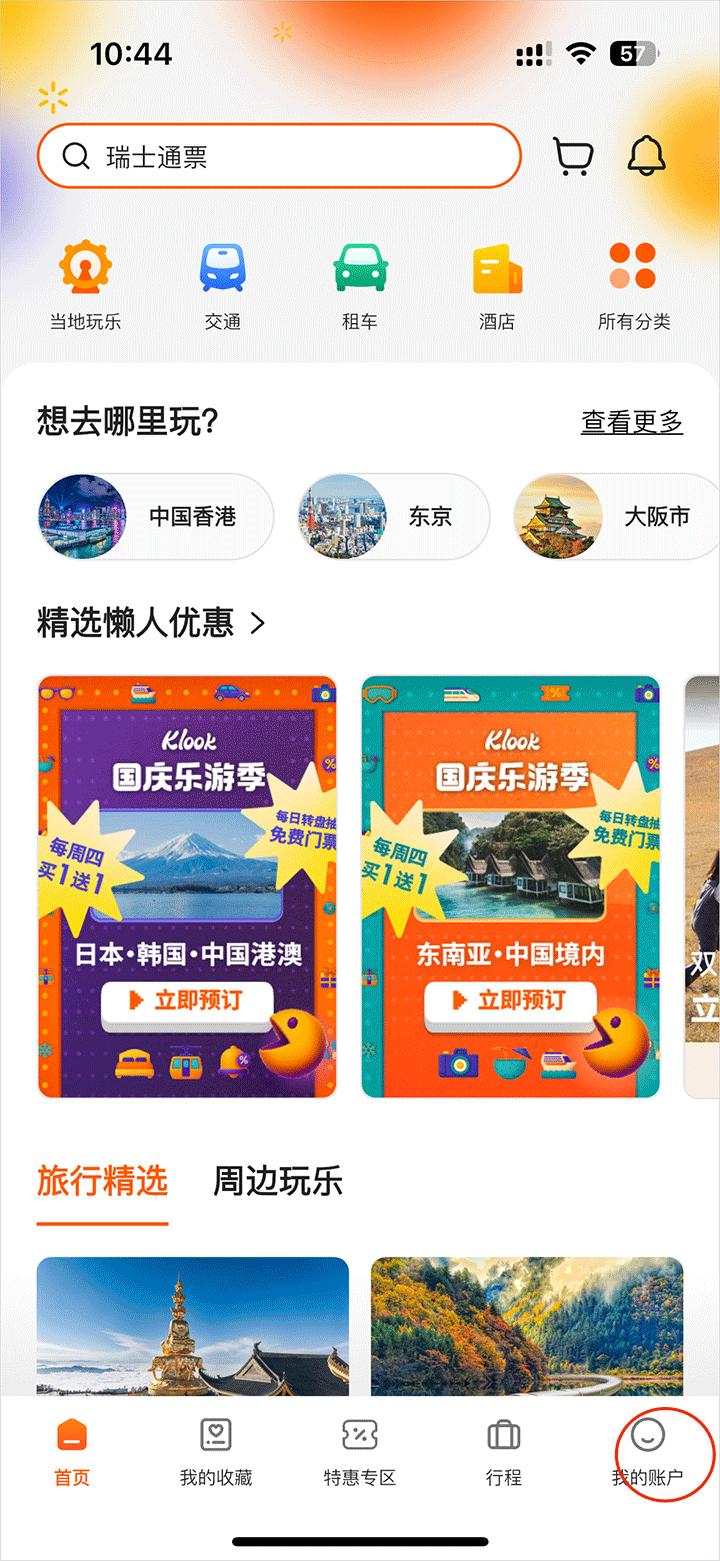This screenshot has height=1561, width=720.
Task: Tap the search box showing 瑞士通票
Action: (x=279, y=156)
